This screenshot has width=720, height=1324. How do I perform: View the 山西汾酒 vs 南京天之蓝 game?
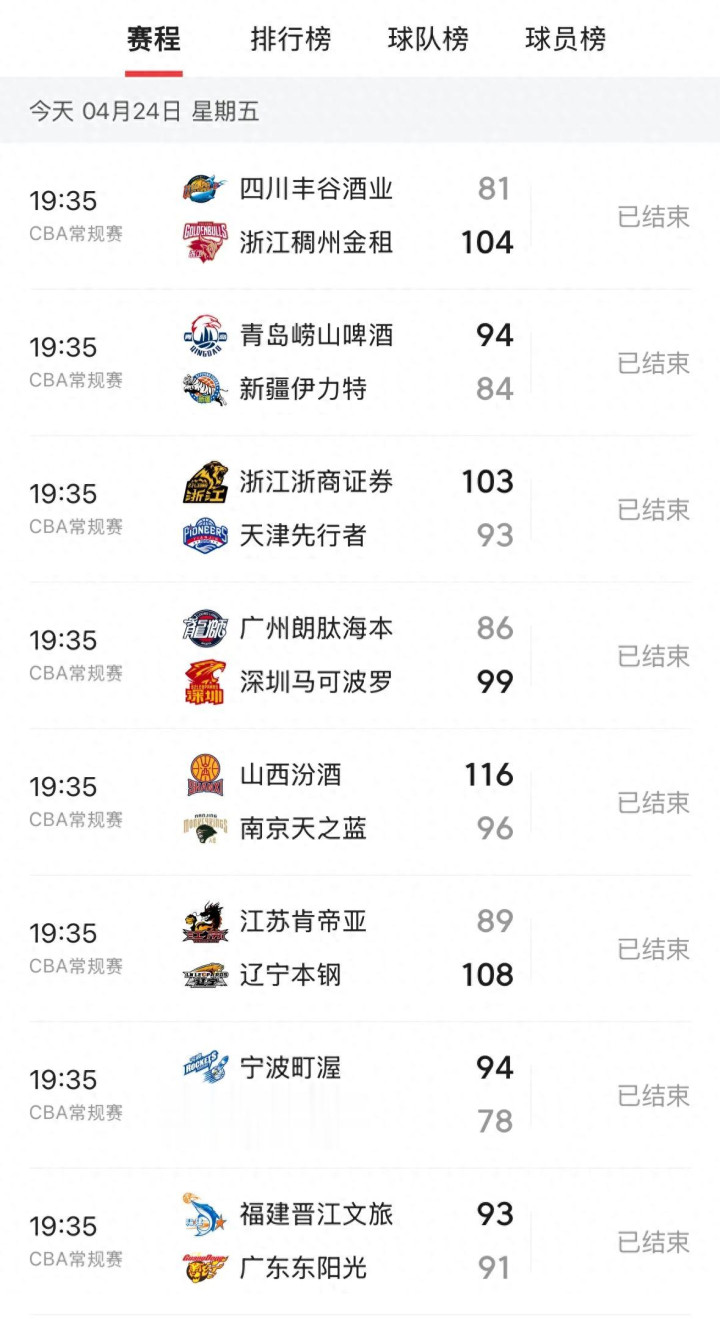coord(360,801)
